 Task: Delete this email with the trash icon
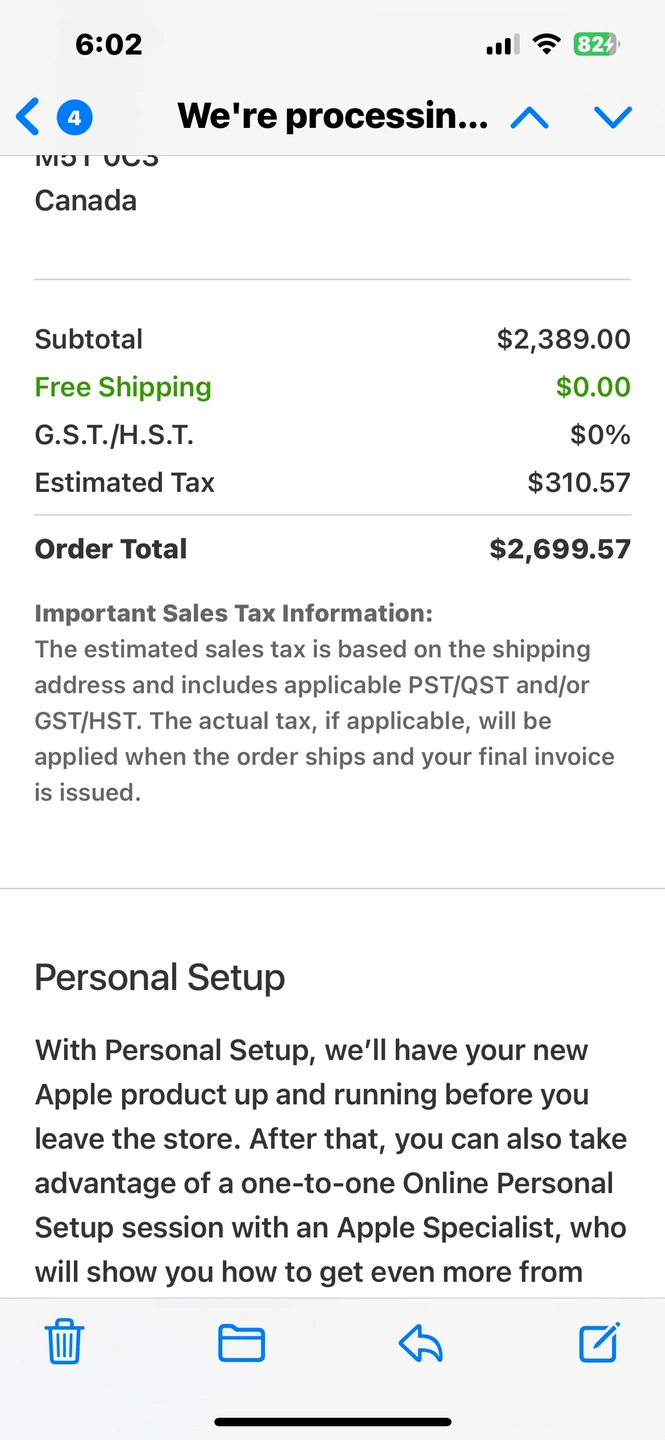click(65, 1342)
